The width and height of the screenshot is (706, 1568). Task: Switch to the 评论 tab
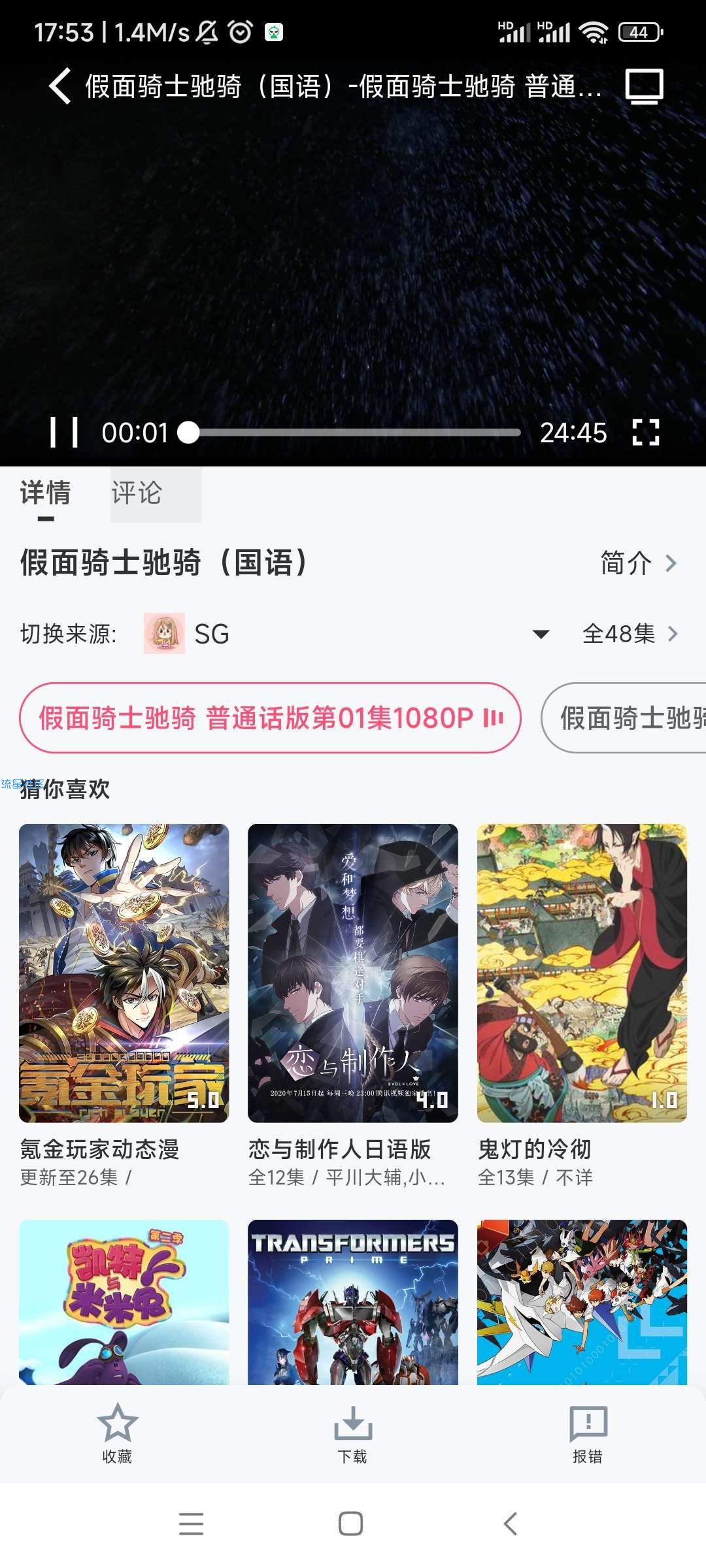click(x=137, y=493)
